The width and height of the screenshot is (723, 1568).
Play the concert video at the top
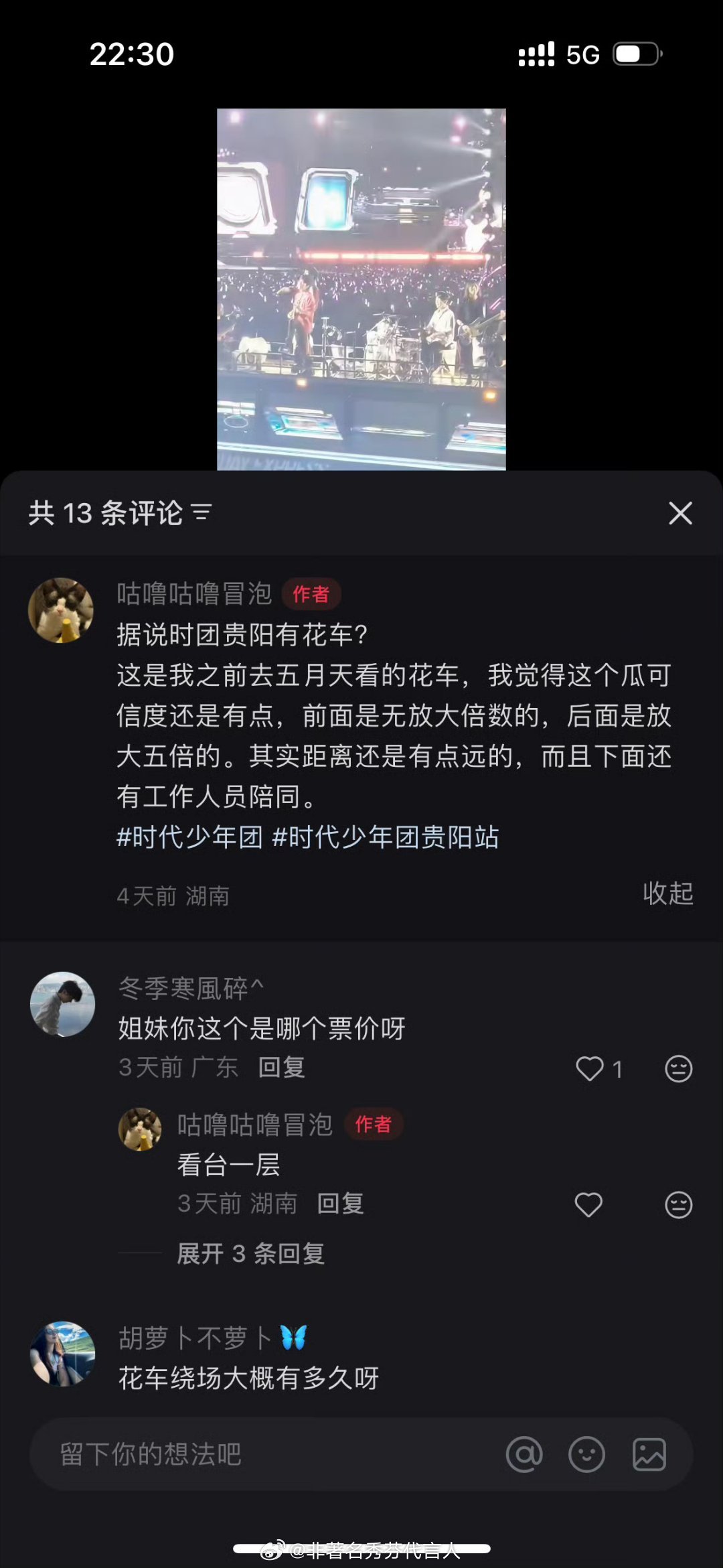point(361,288)
